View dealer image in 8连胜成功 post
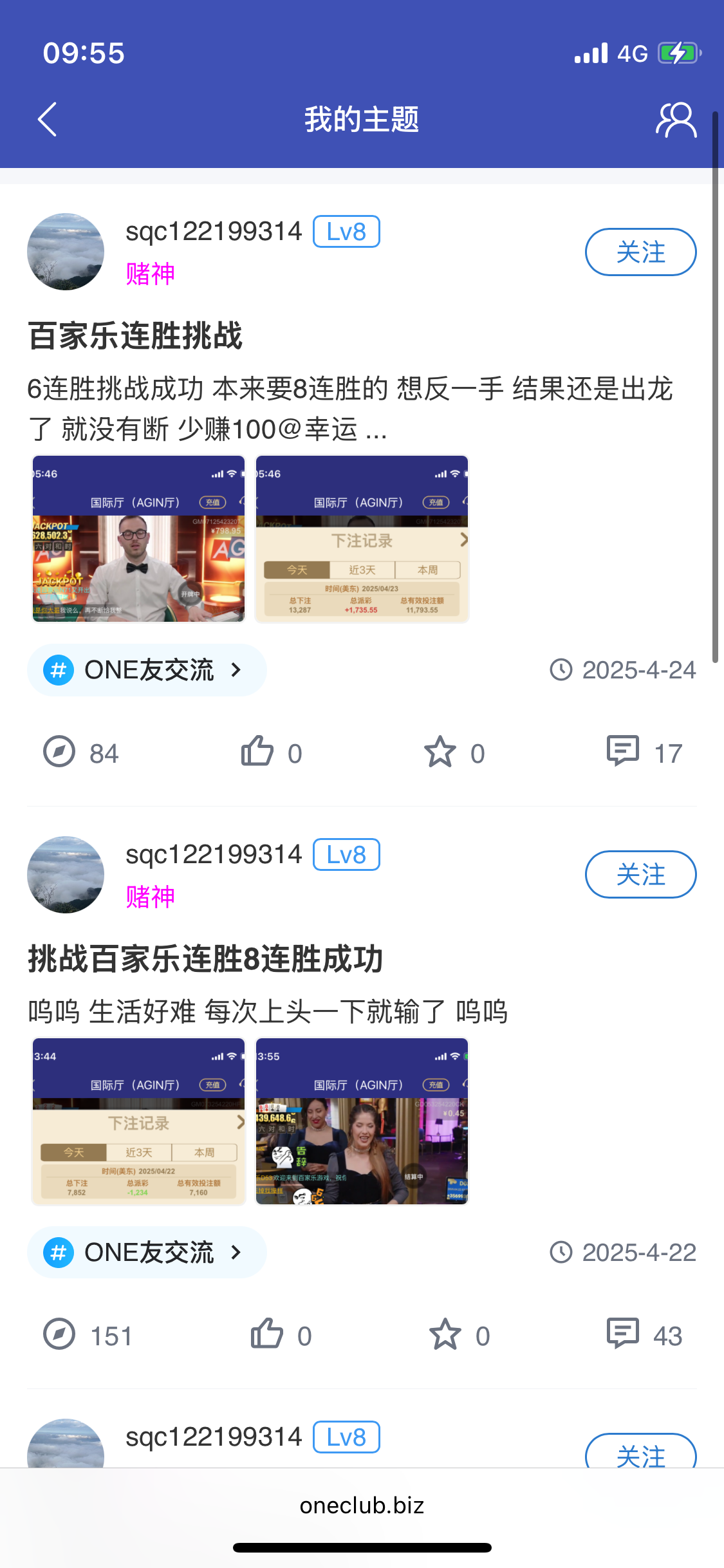This screenshot has width=724, height=1568. (362, 1121)
